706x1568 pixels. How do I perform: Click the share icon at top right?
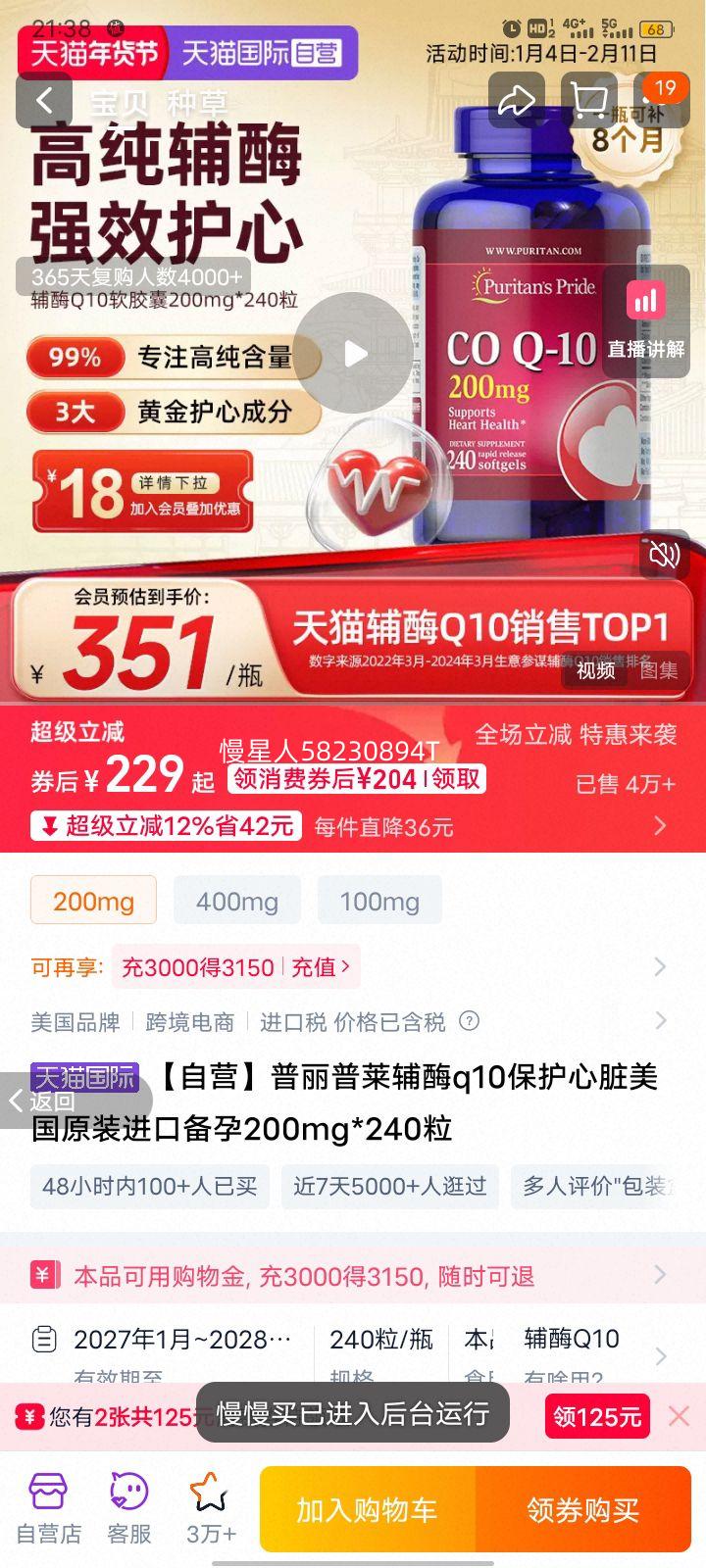pyautogui.click(x=517, y=100)
